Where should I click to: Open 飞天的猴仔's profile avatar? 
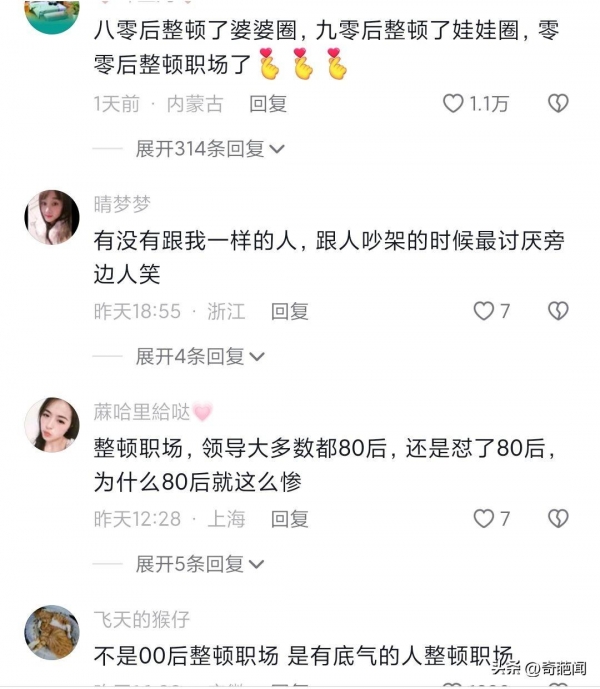pyautogui.click(x=52, y=632)
